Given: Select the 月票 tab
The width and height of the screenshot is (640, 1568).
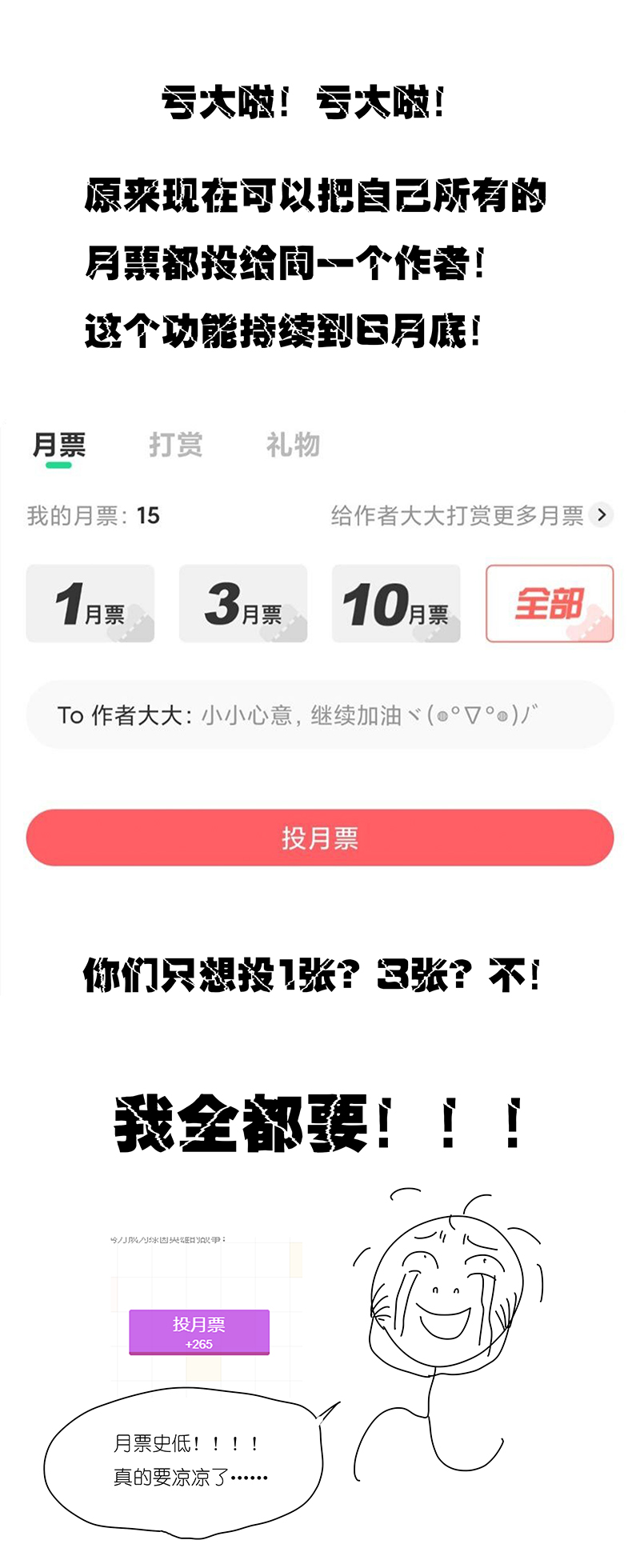Looking at the screenshot, I should click(x=59, y=446).
